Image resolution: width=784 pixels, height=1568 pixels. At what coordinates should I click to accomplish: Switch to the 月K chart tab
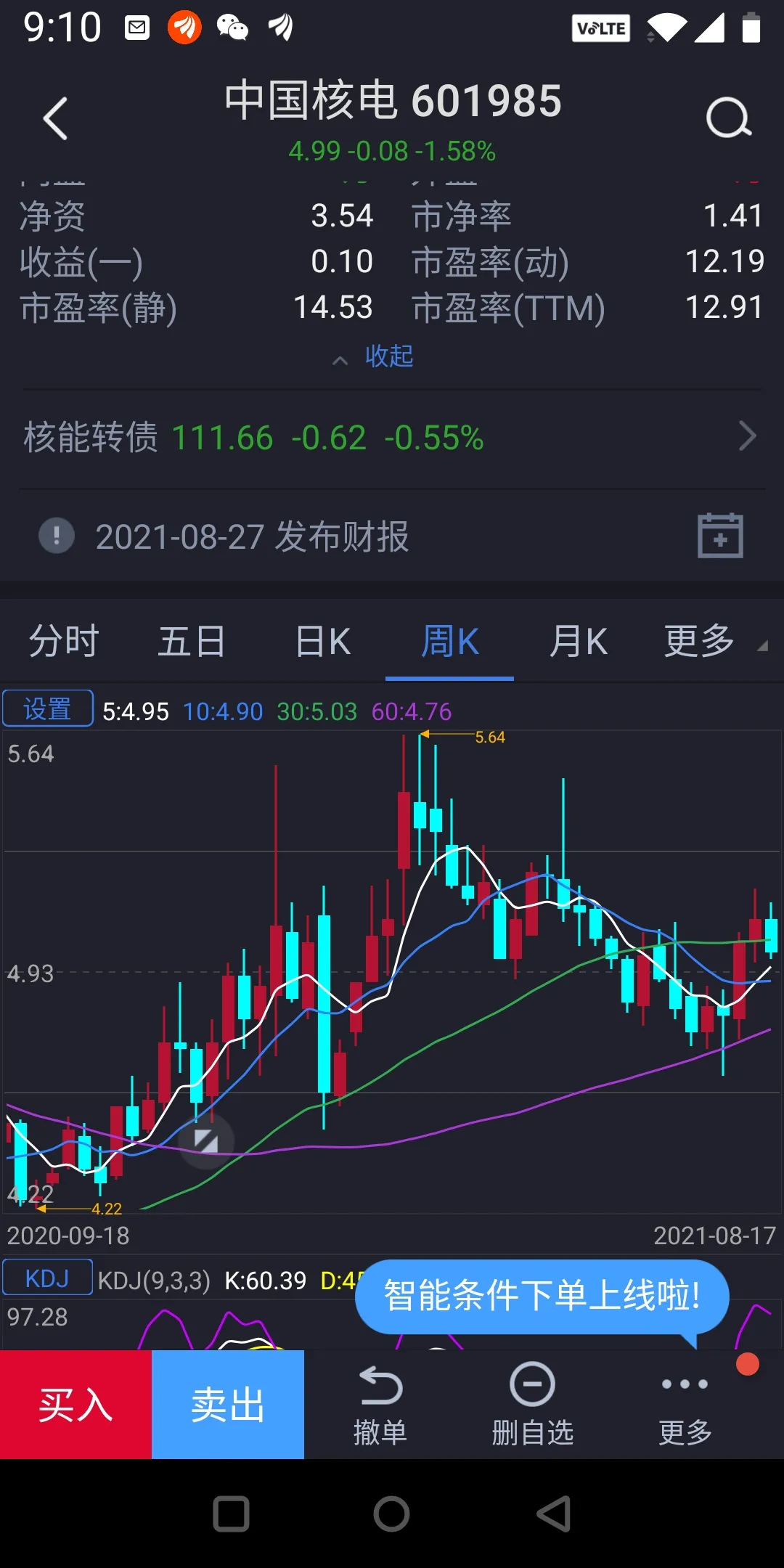pyautogui.click(x=578, y=642)
